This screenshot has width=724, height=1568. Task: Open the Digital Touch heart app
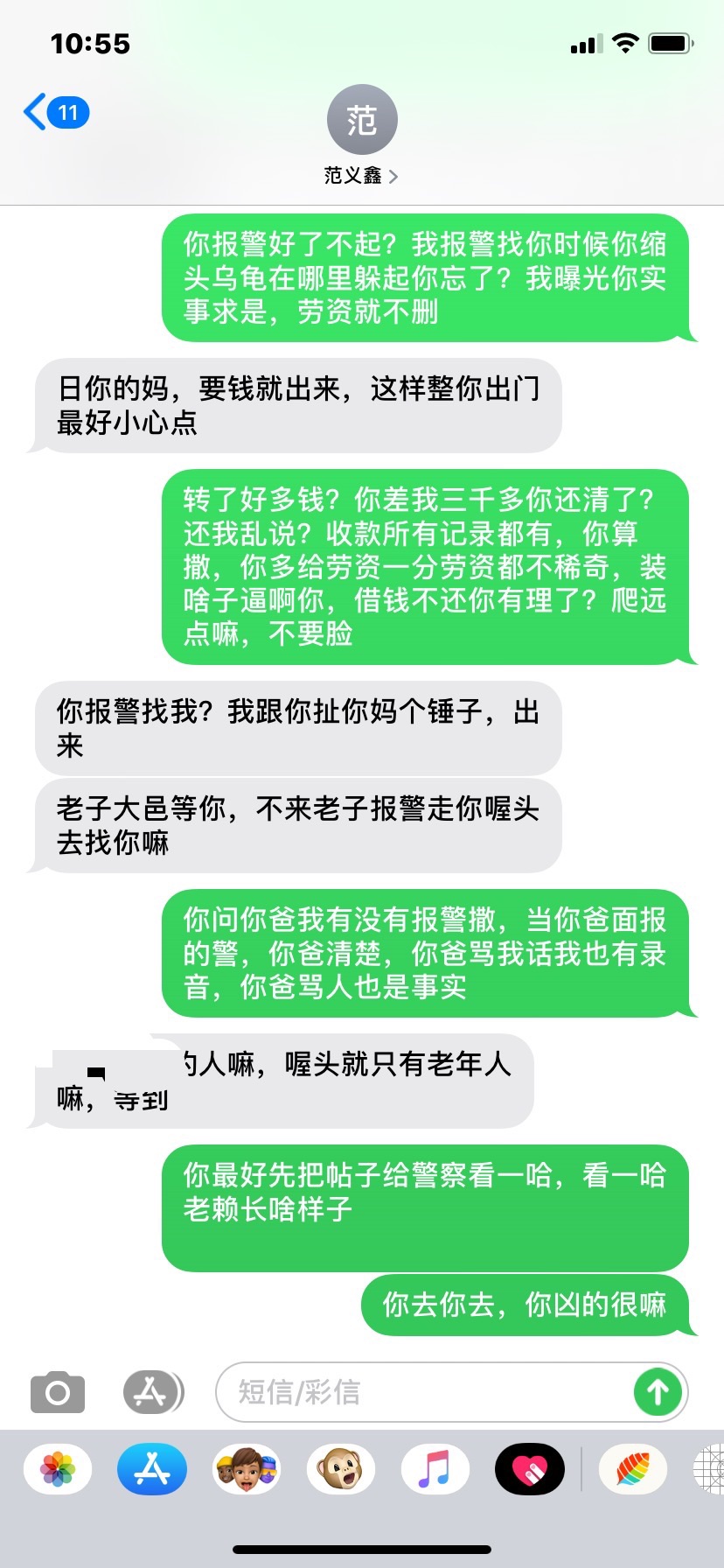(x=529, y=1468)
